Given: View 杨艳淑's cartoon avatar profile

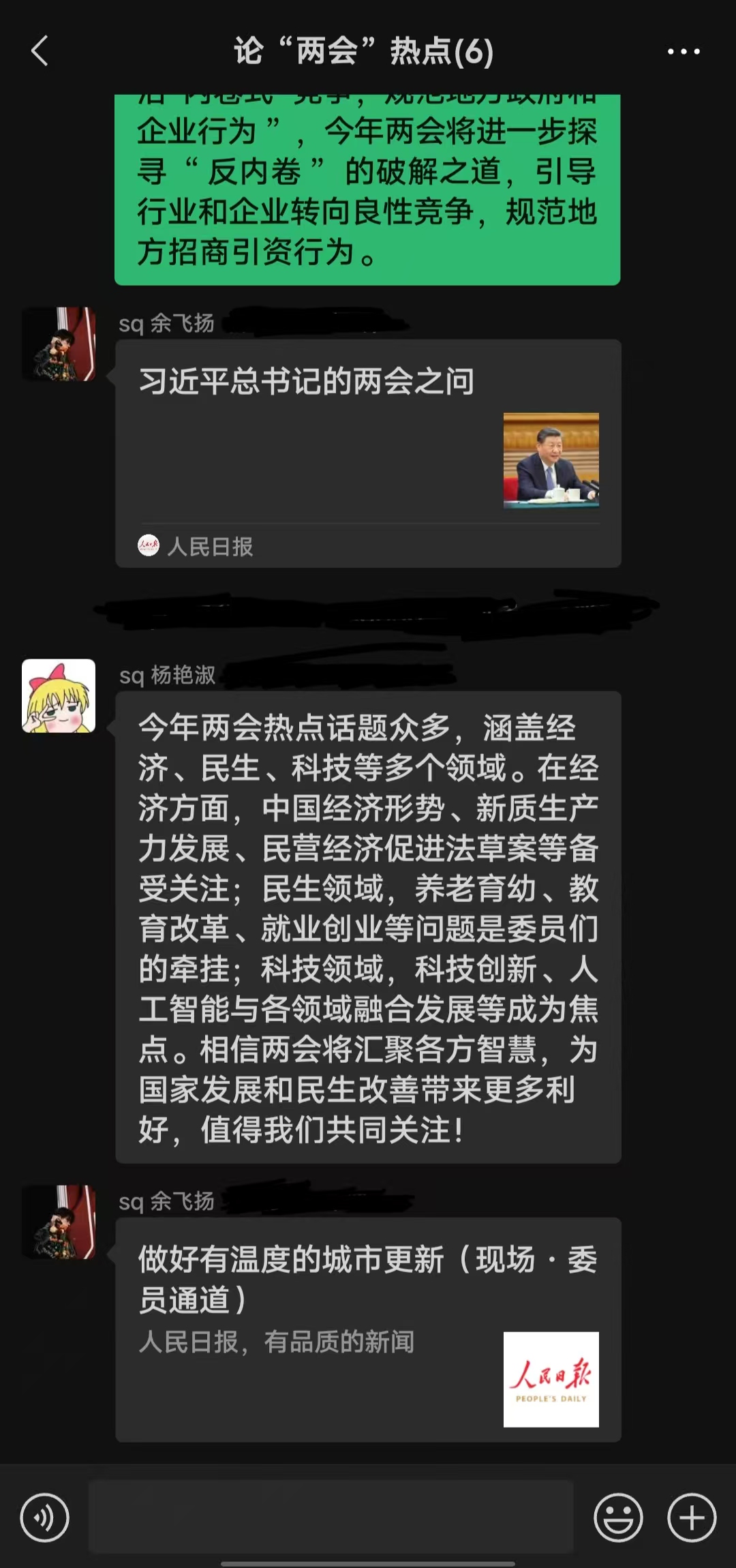Looking at the screenshot, I should (59, 696).
